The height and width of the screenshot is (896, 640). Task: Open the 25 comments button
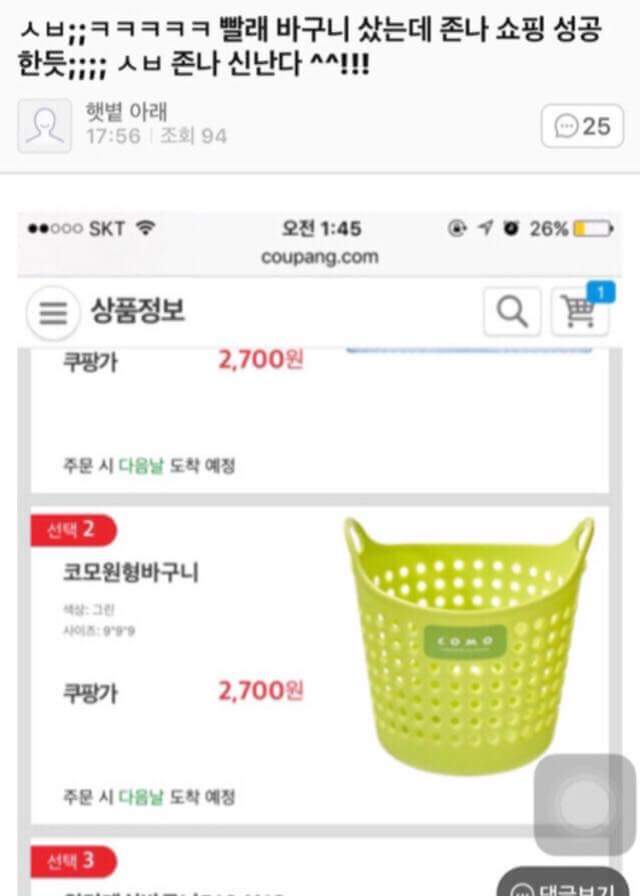[582, 126]
